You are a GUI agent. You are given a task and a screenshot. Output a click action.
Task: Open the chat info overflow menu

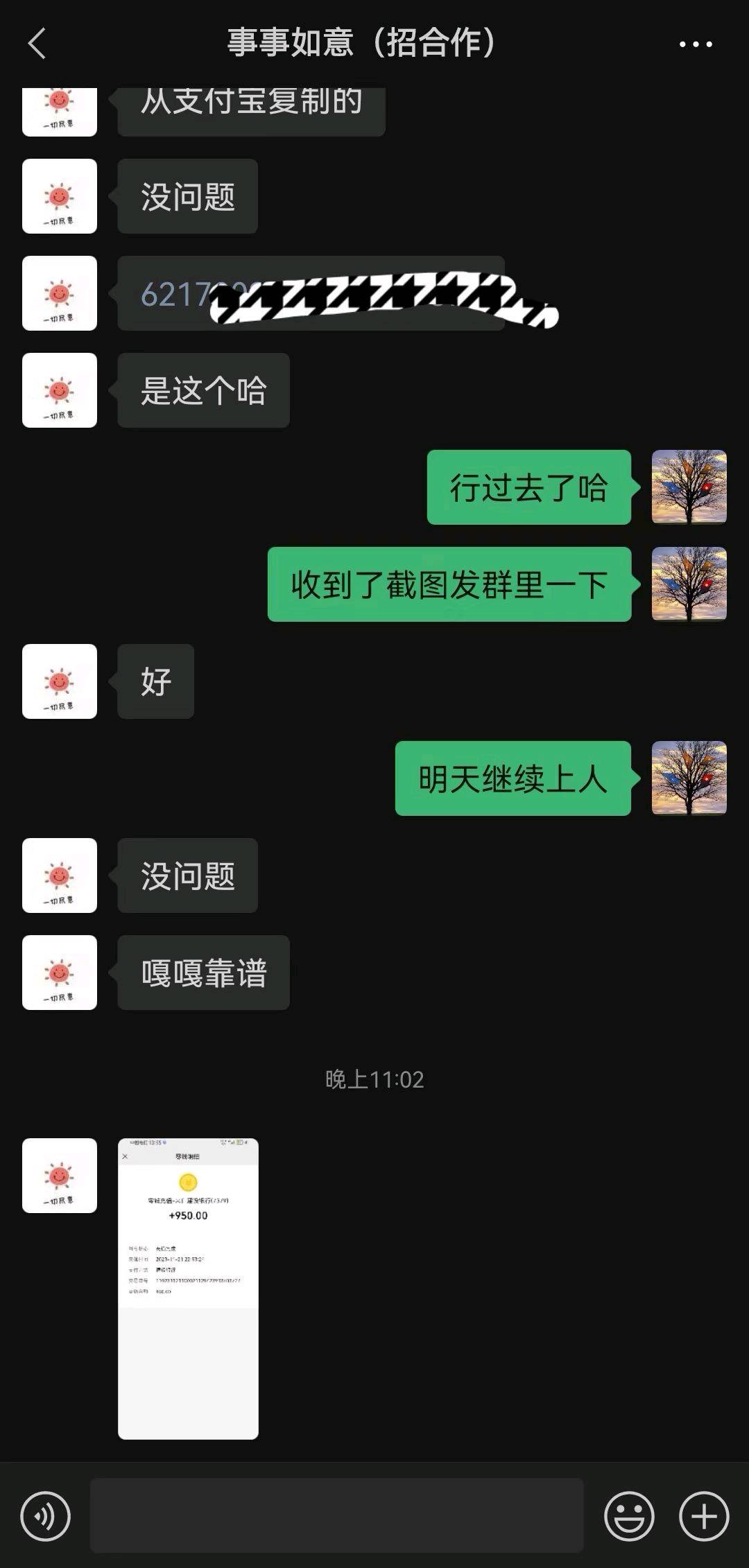(x=696, y=44)
